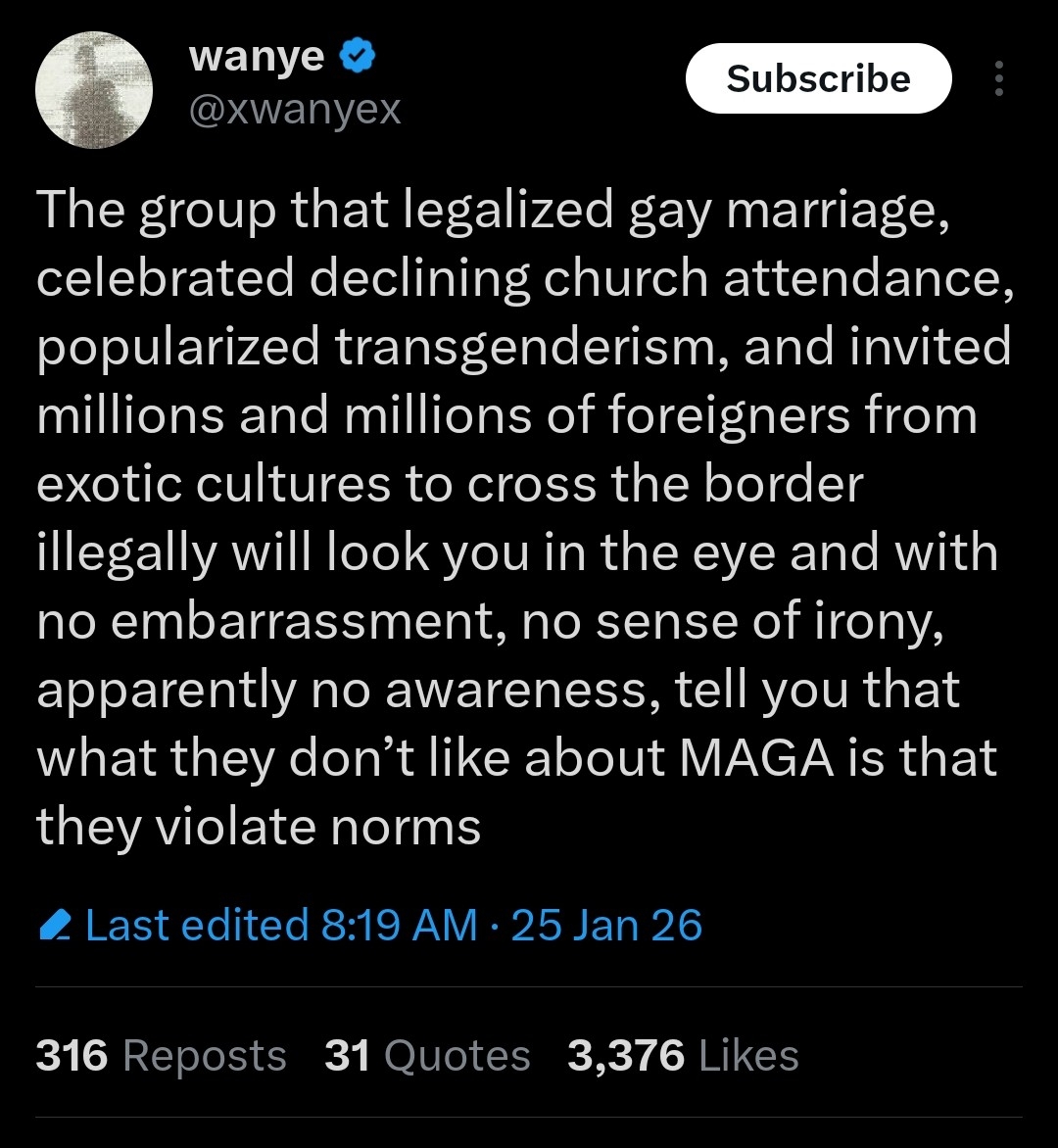This screenshot has height=1148, width=1058.
Task: Open the @xwanyex profile handle
Action: [x=294, y=110]
